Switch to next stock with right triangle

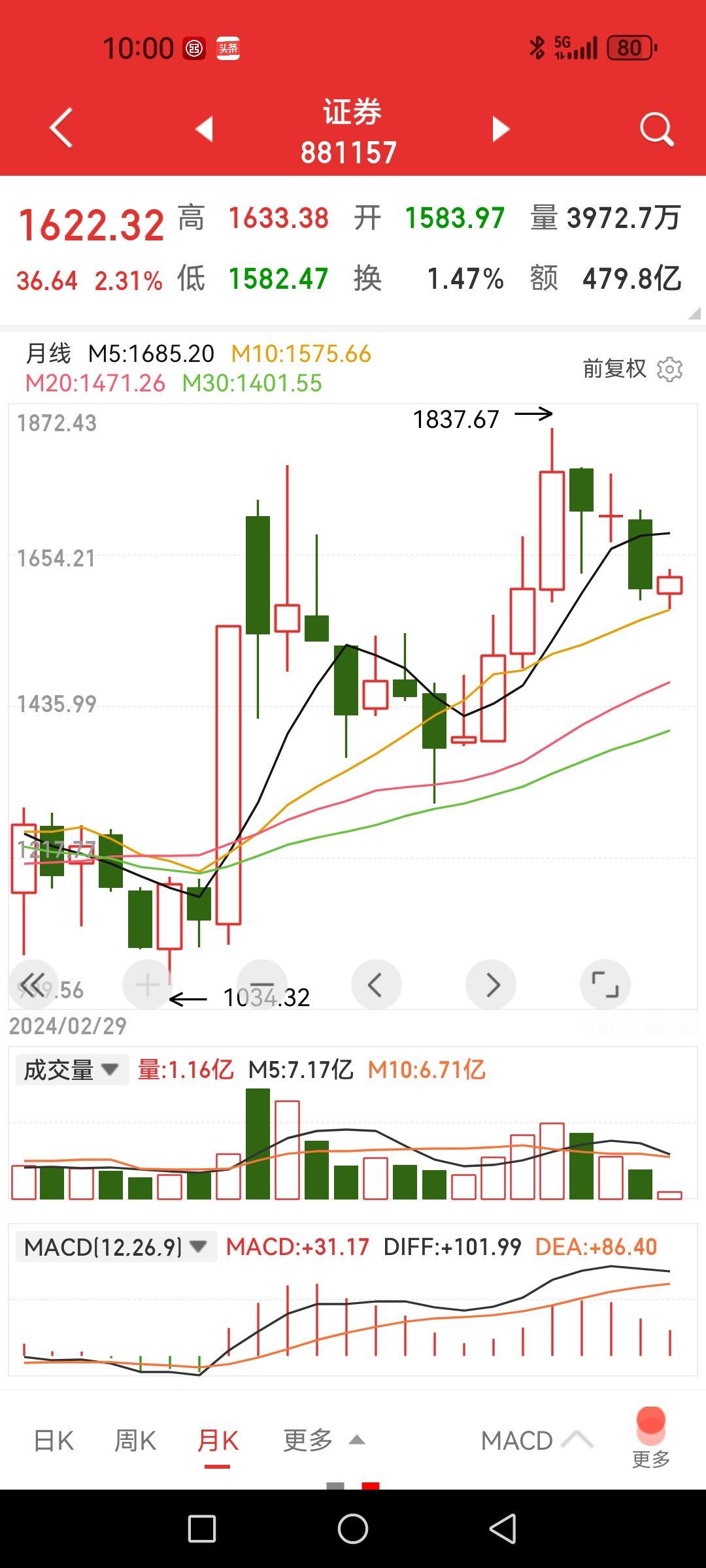pyautogui.click(x=501, y=128)
